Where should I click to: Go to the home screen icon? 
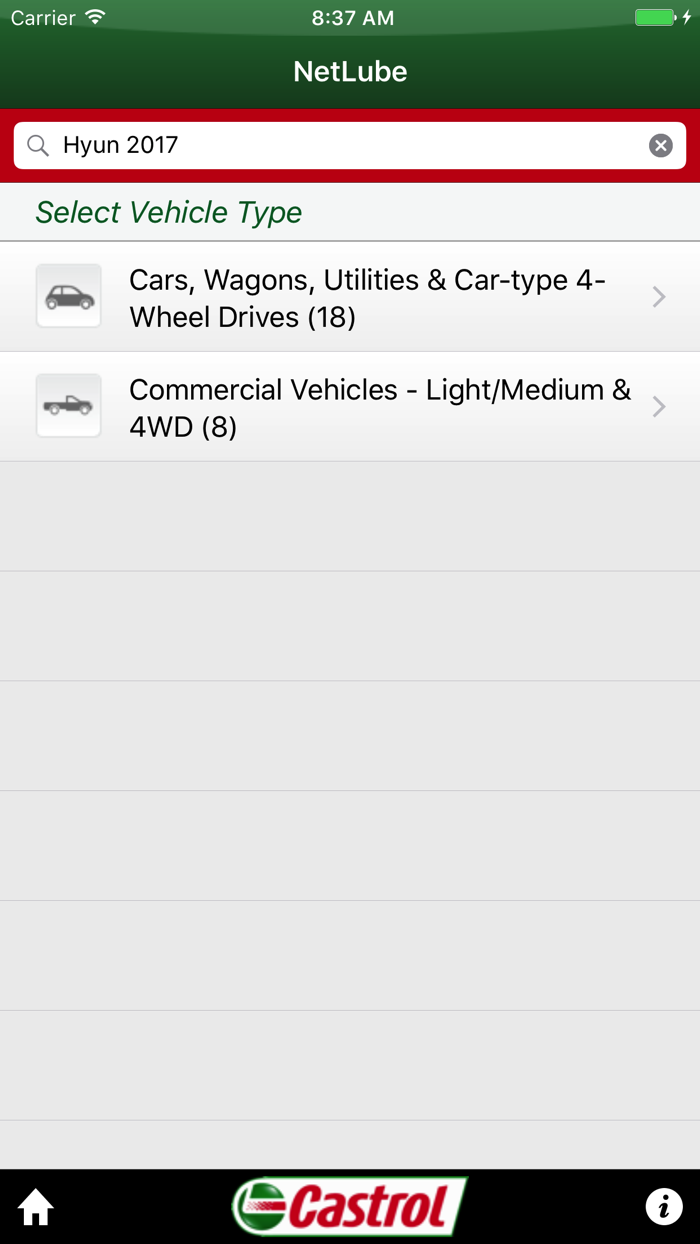point(36,1208)
